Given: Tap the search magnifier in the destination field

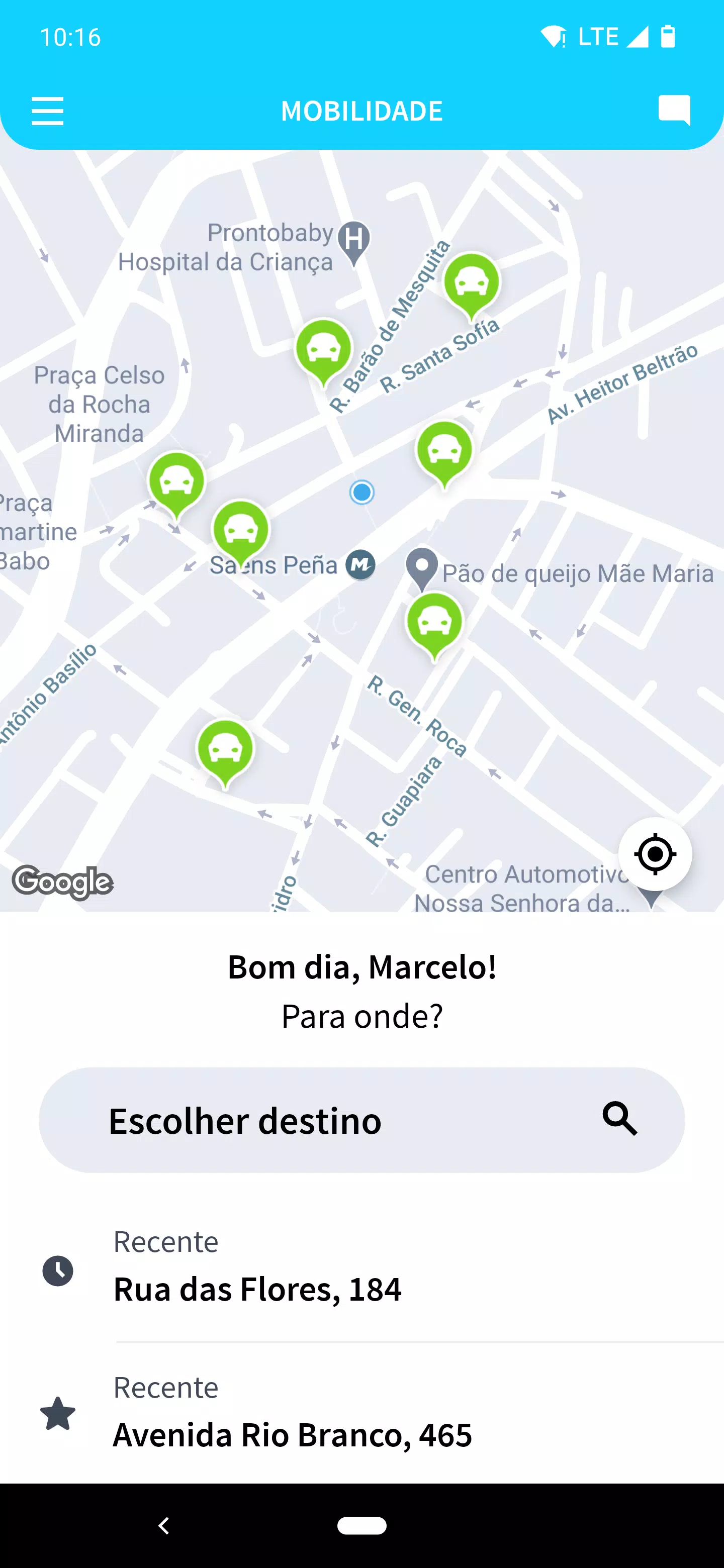Looking at the screenshot, I should (619, 1121).
